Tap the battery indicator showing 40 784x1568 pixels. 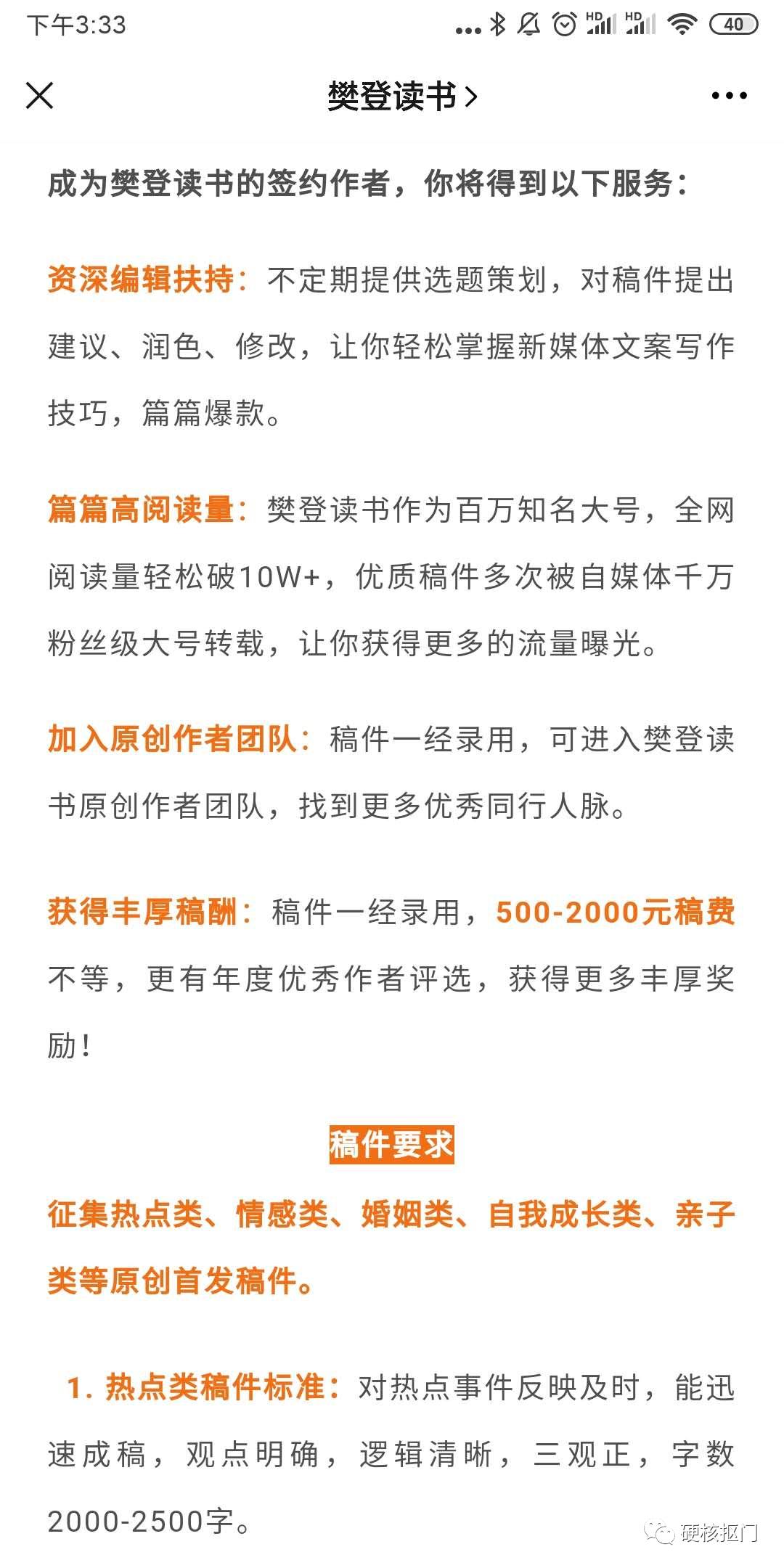[x=733, y=23]
